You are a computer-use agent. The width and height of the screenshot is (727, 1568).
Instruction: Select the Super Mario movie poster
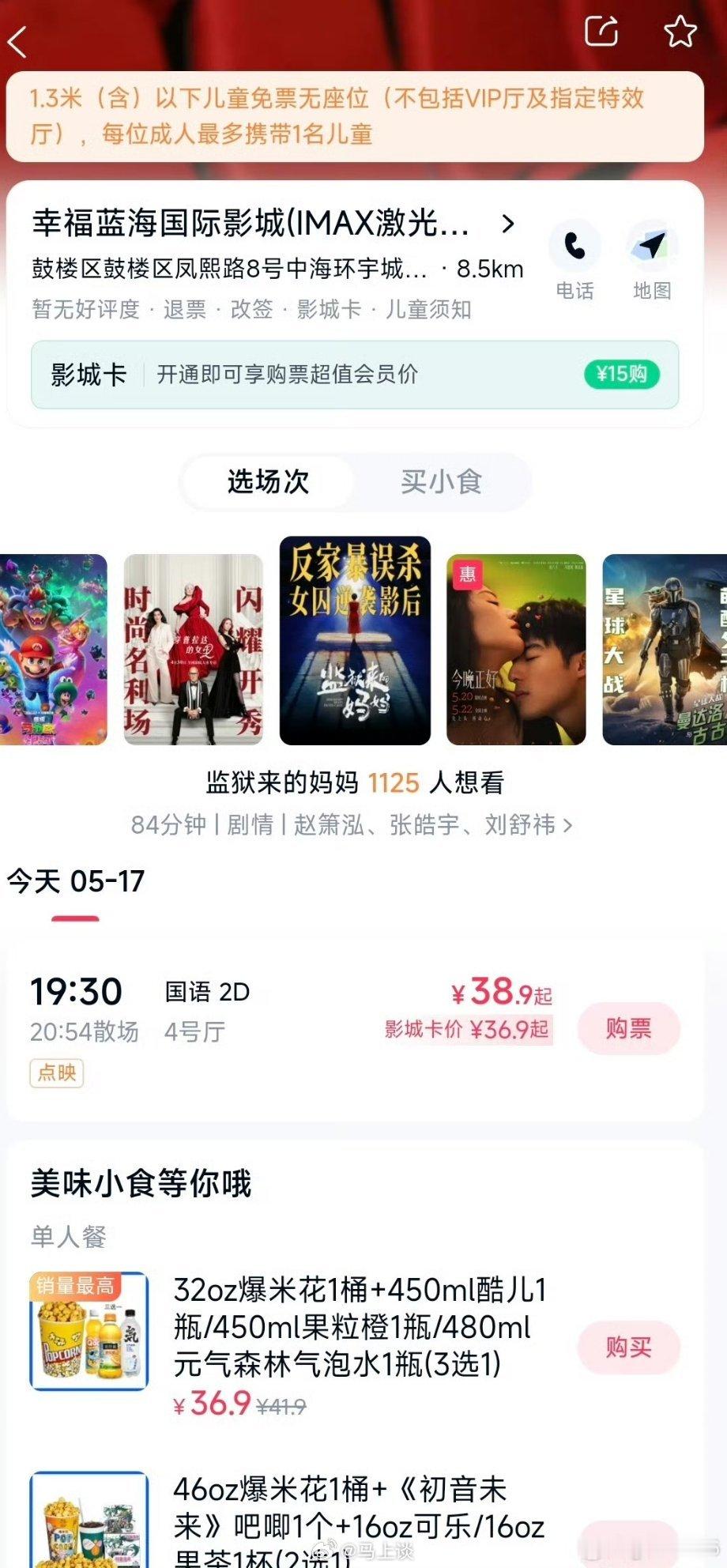[x=53, y=650]
